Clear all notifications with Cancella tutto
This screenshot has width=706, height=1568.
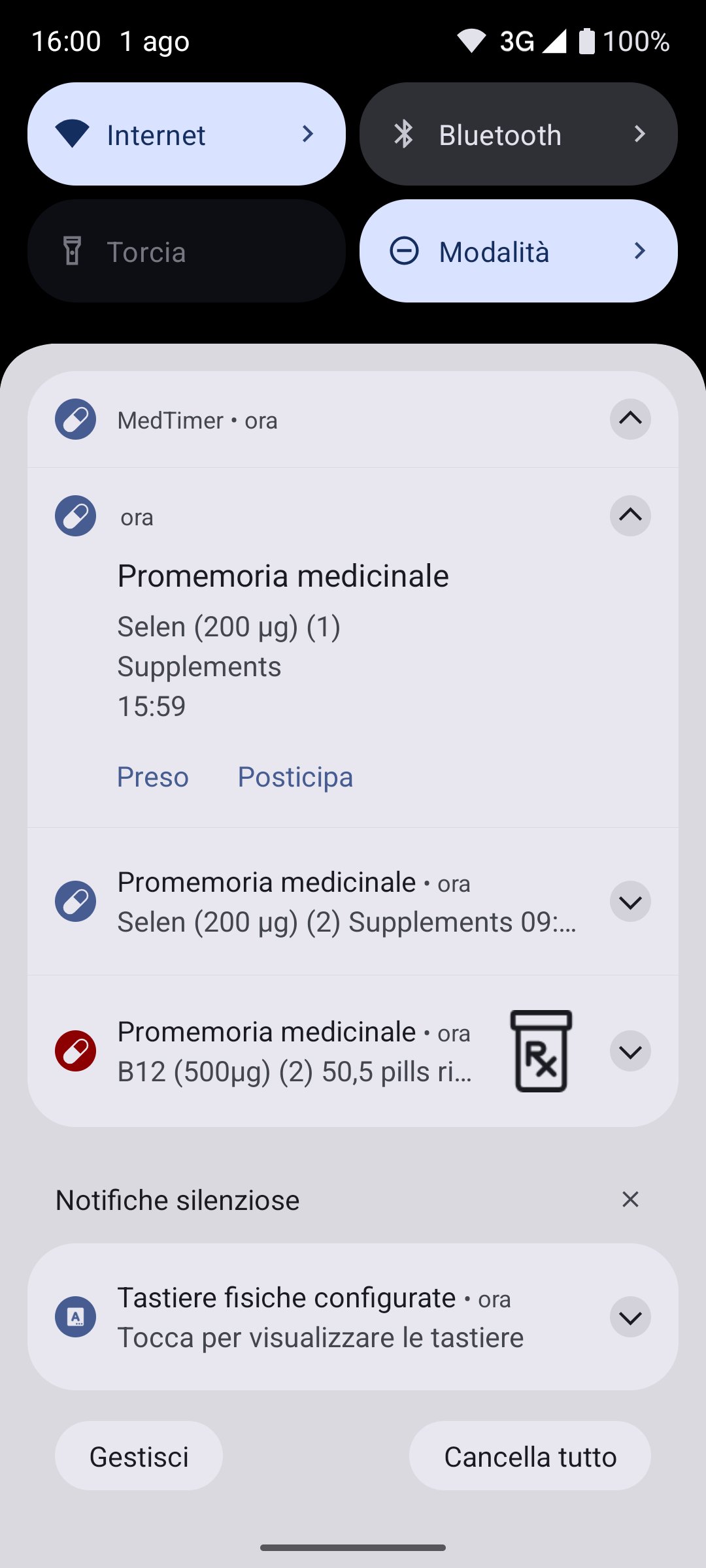(529, 1456)
